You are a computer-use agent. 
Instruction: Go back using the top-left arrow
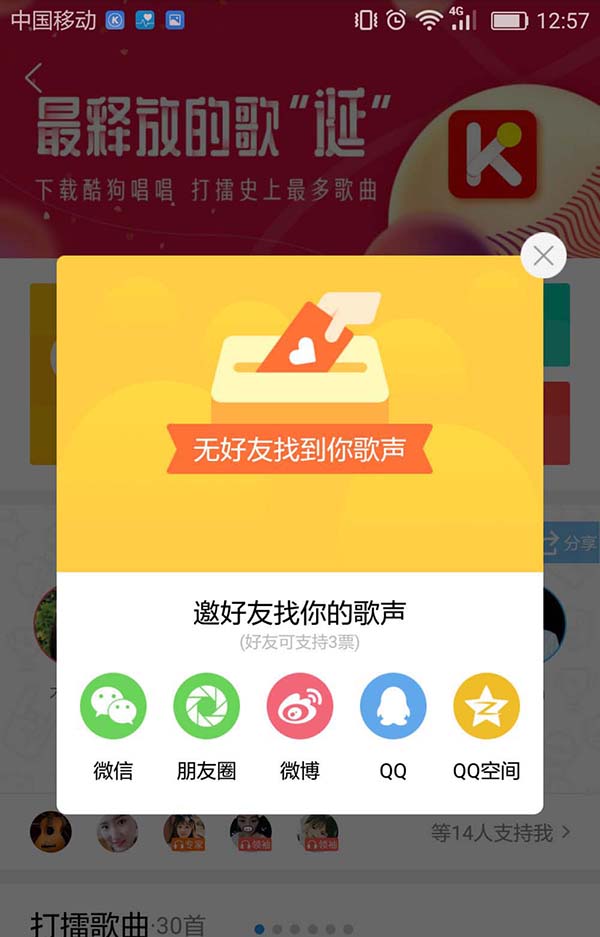click(x=34, y=78)
